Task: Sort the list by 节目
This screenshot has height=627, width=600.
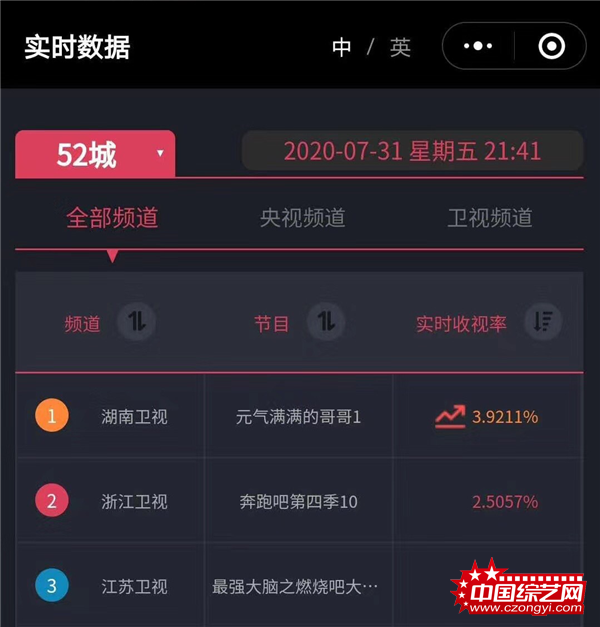Action: pos(325,322)
